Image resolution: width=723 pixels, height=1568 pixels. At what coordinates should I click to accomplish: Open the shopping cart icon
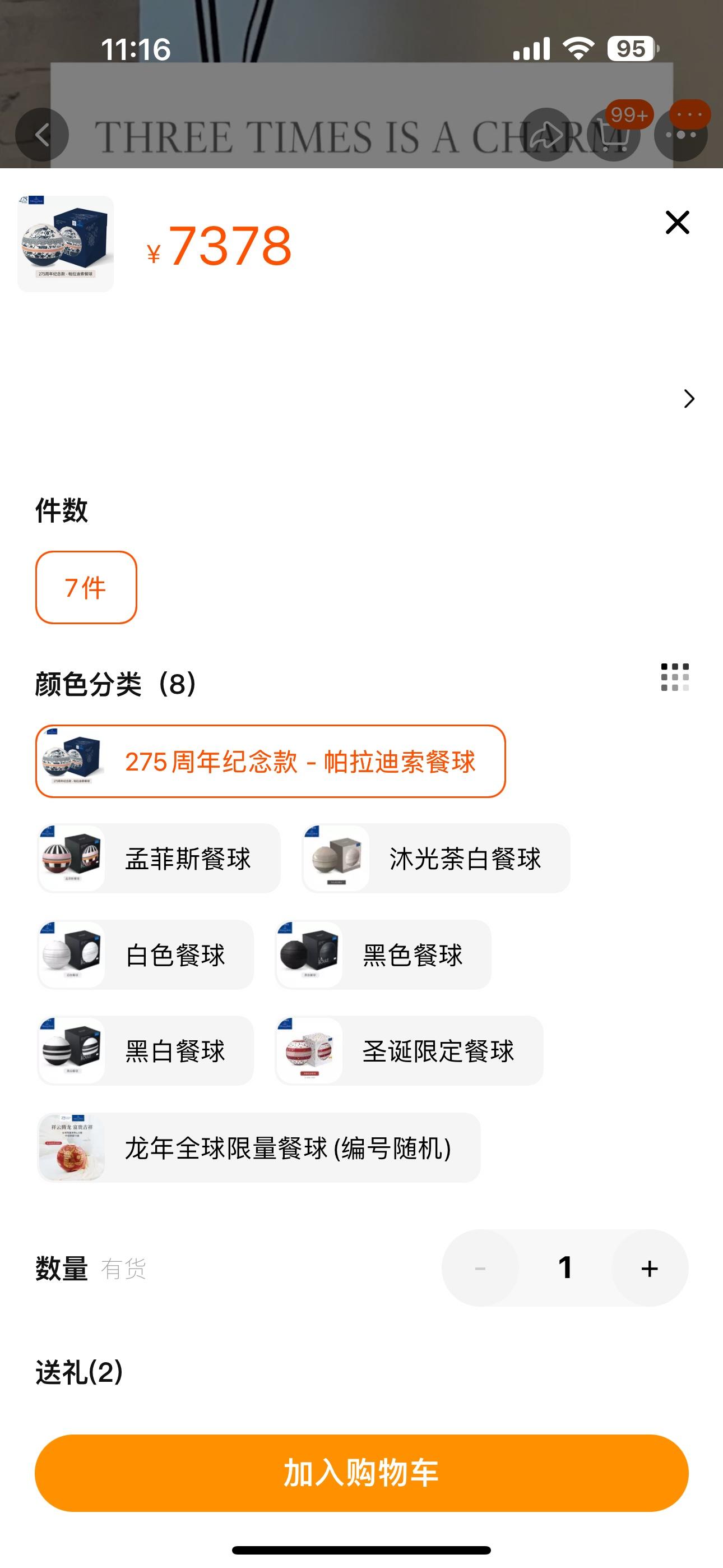(614, 135)
